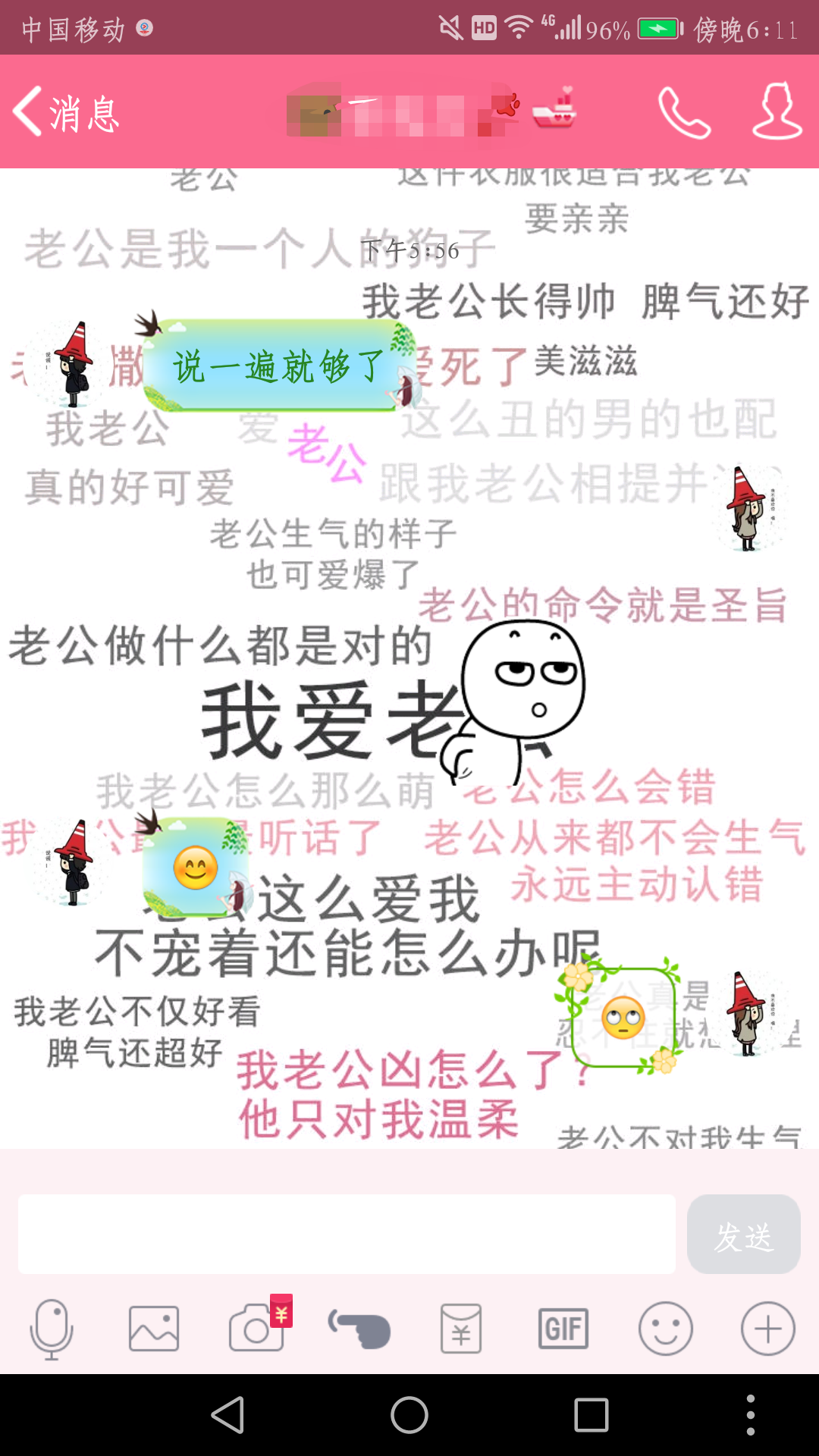
Task: Tap the system navigation back button
Action: coord(227,1415)
